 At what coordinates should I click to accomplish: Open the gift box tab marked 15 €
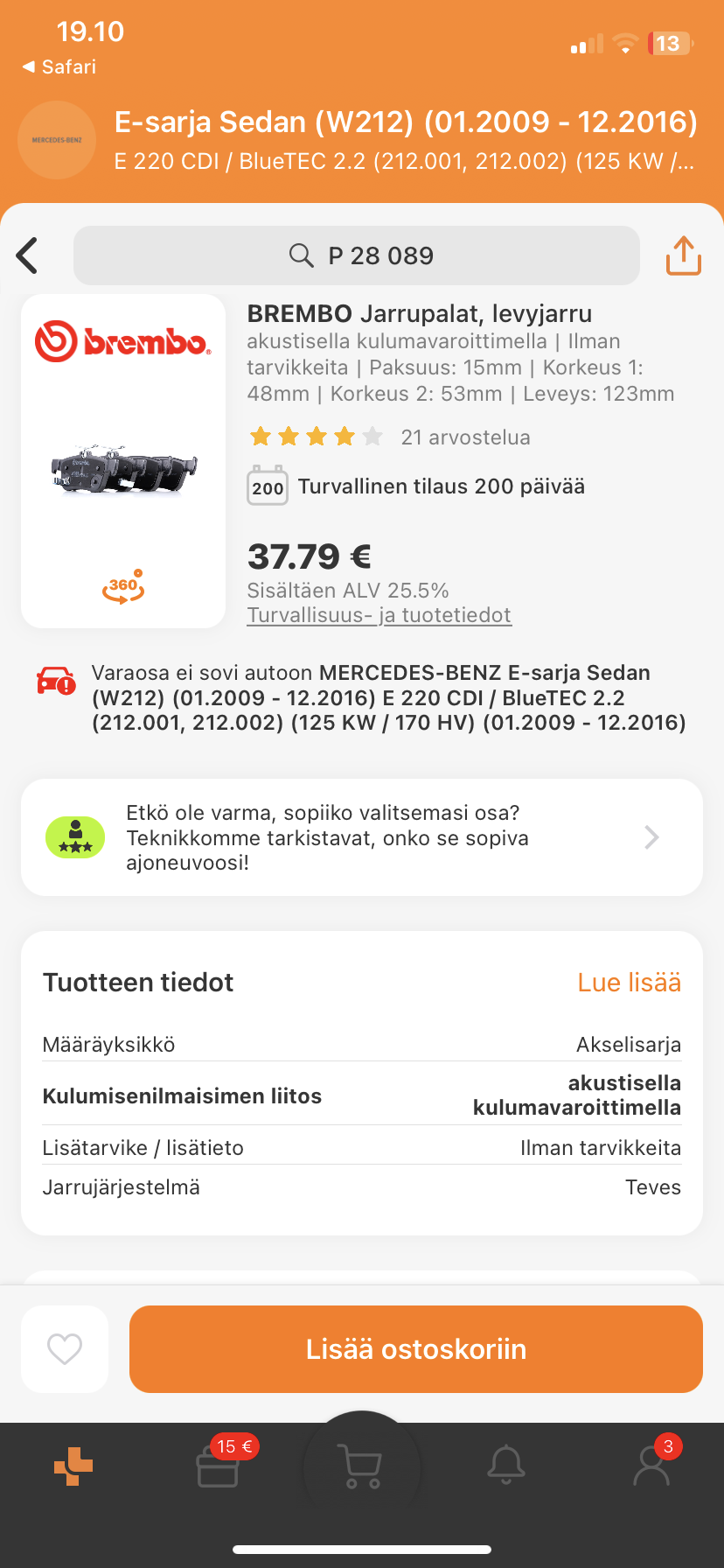pos(219,1466)
